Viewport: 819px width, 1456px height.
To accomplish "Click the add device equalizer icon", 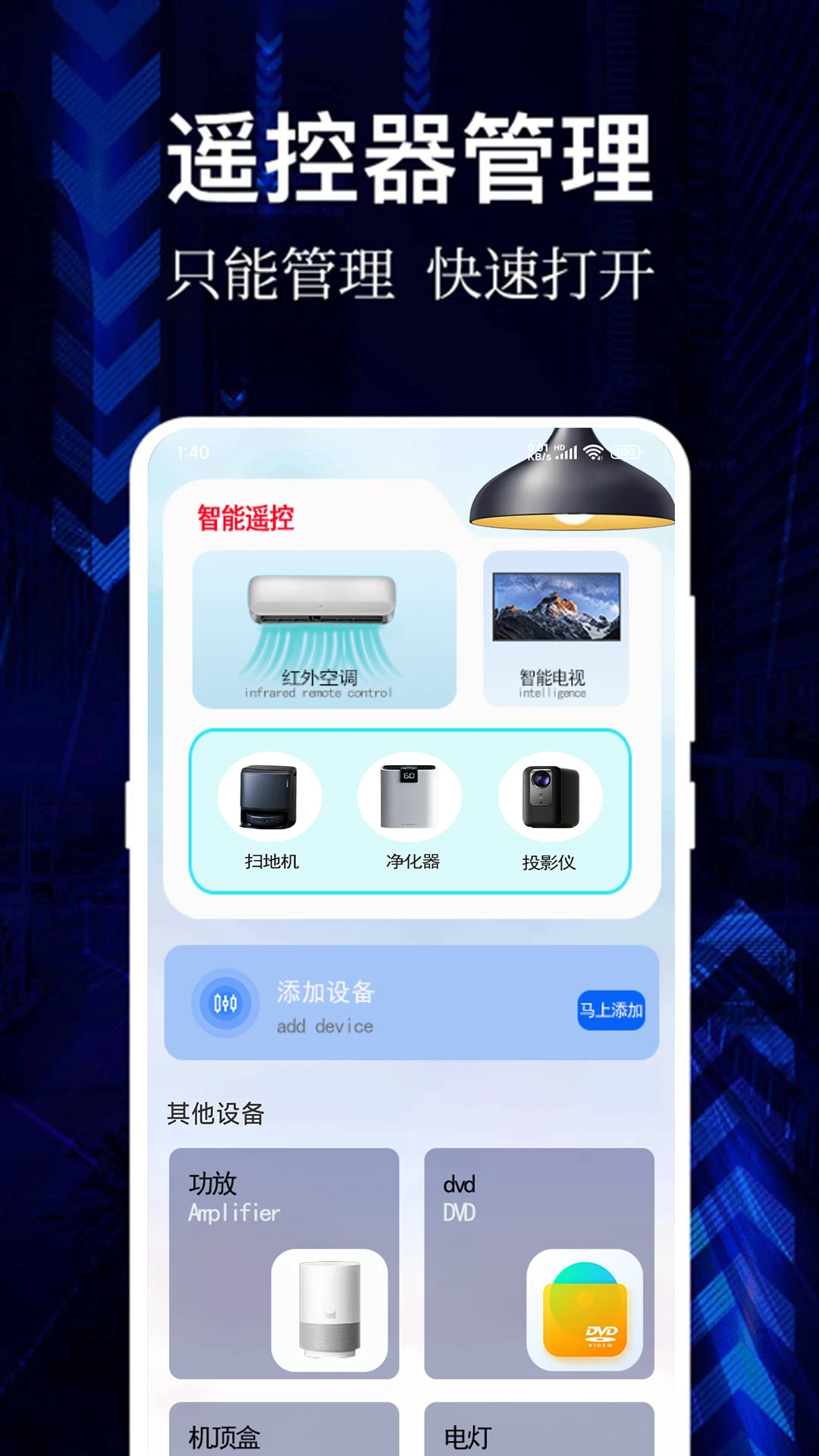I will 224,1003.
